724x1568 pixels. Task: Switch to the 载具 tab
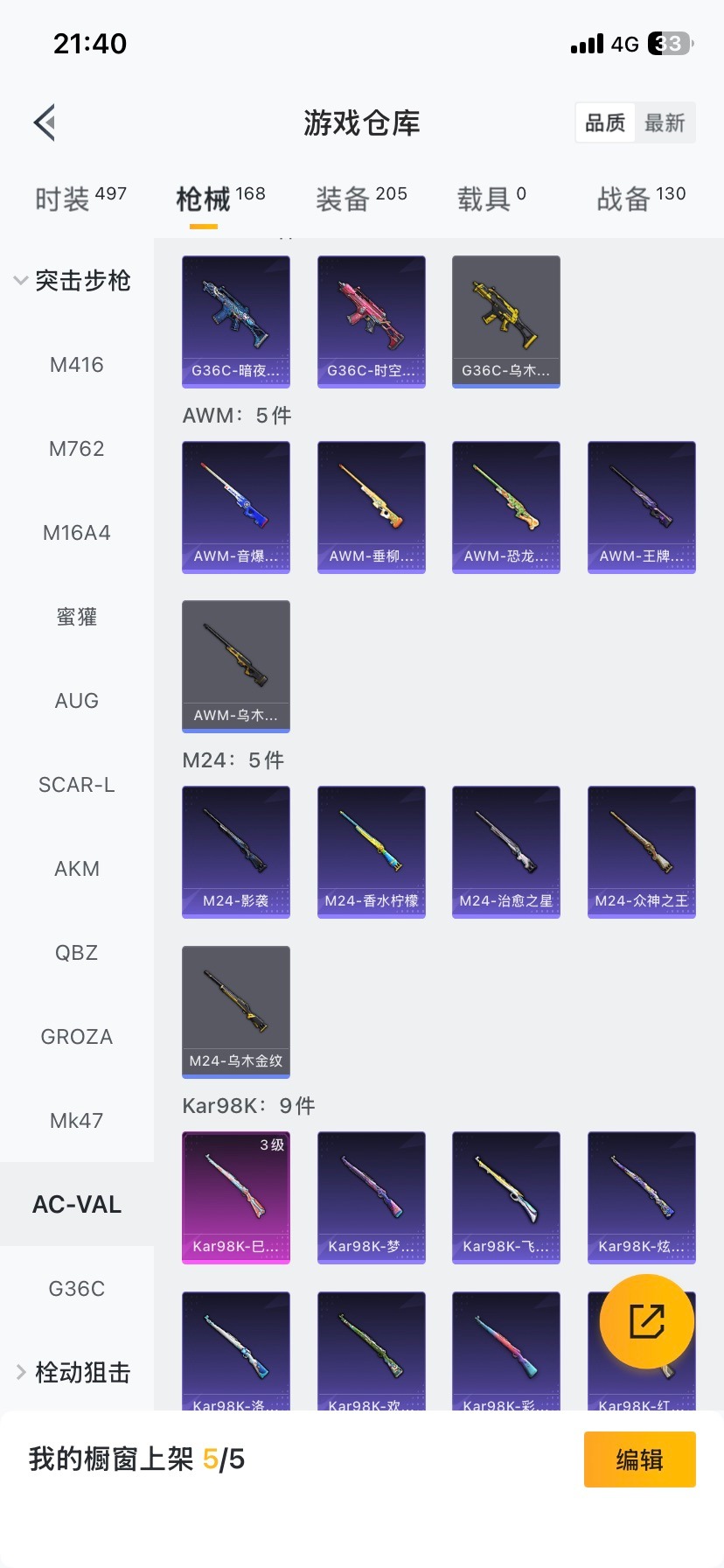[491, 199]
